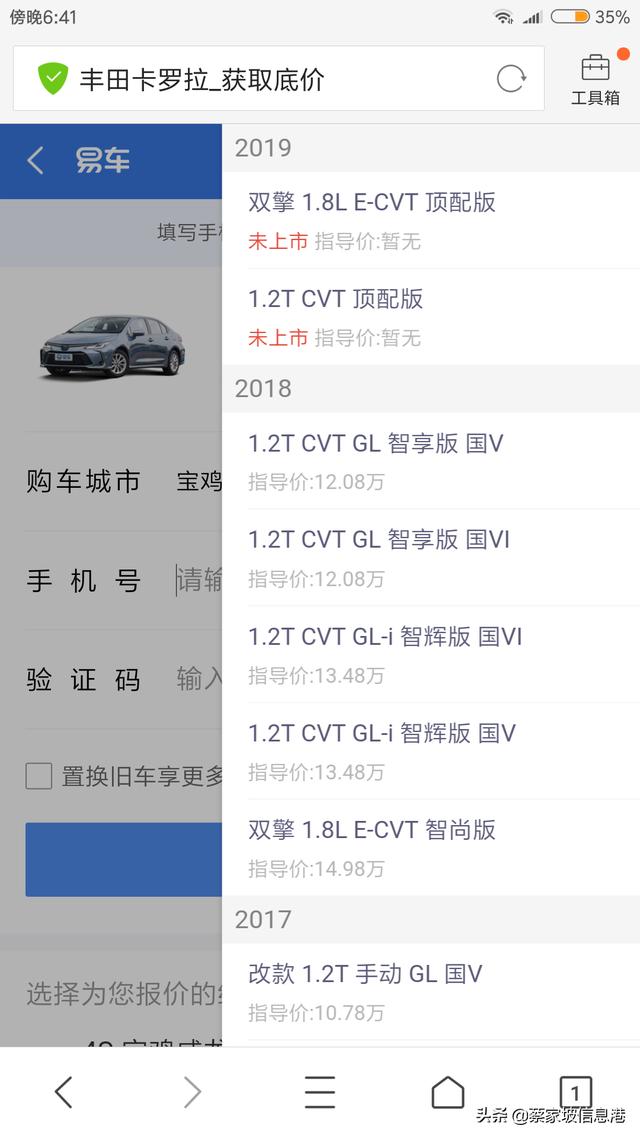The width and height of the screenshot is (640, 1138).
Task: Select 1.2T CVT GL-i 智辉版 国V
Action: coord(430,751)
